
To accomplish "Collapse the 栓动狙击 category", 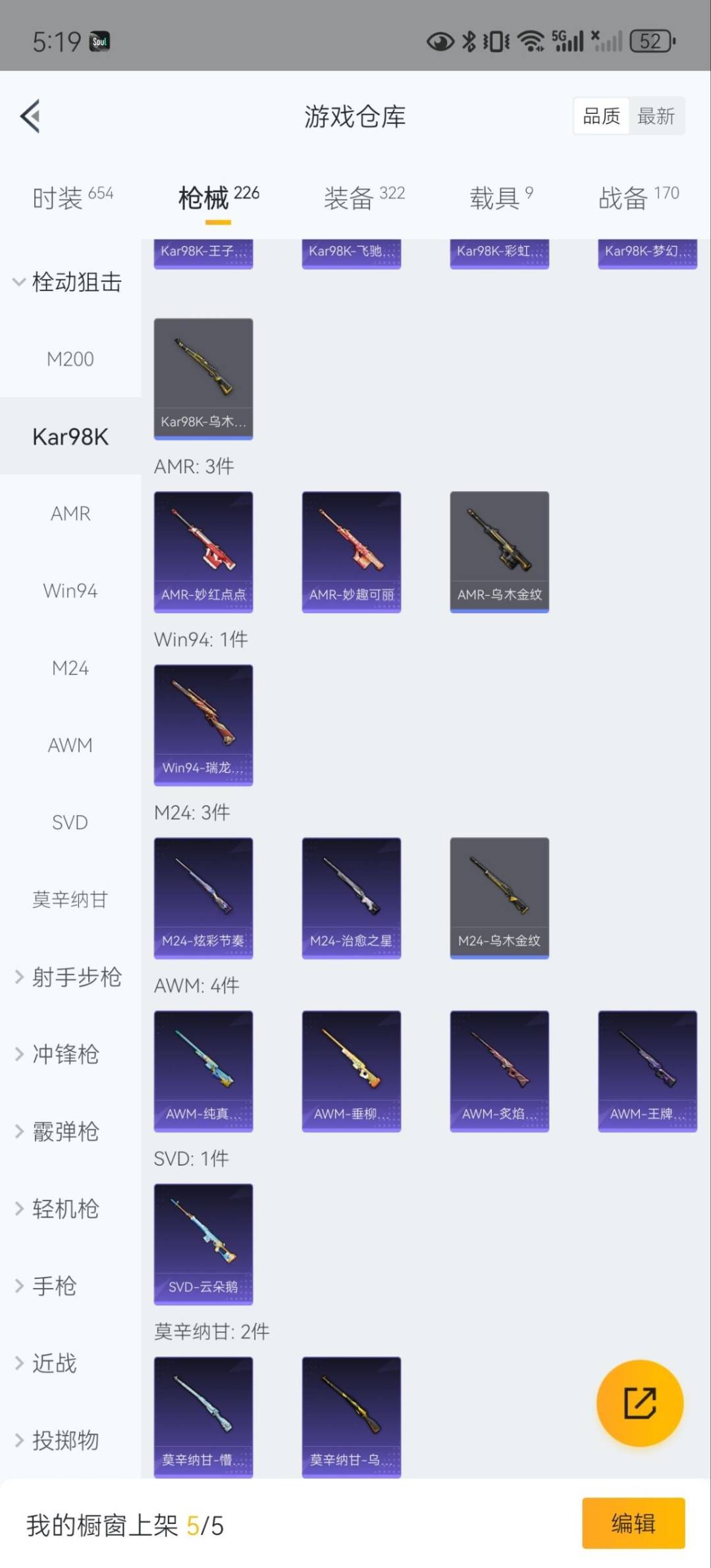I will click(68, 283).
